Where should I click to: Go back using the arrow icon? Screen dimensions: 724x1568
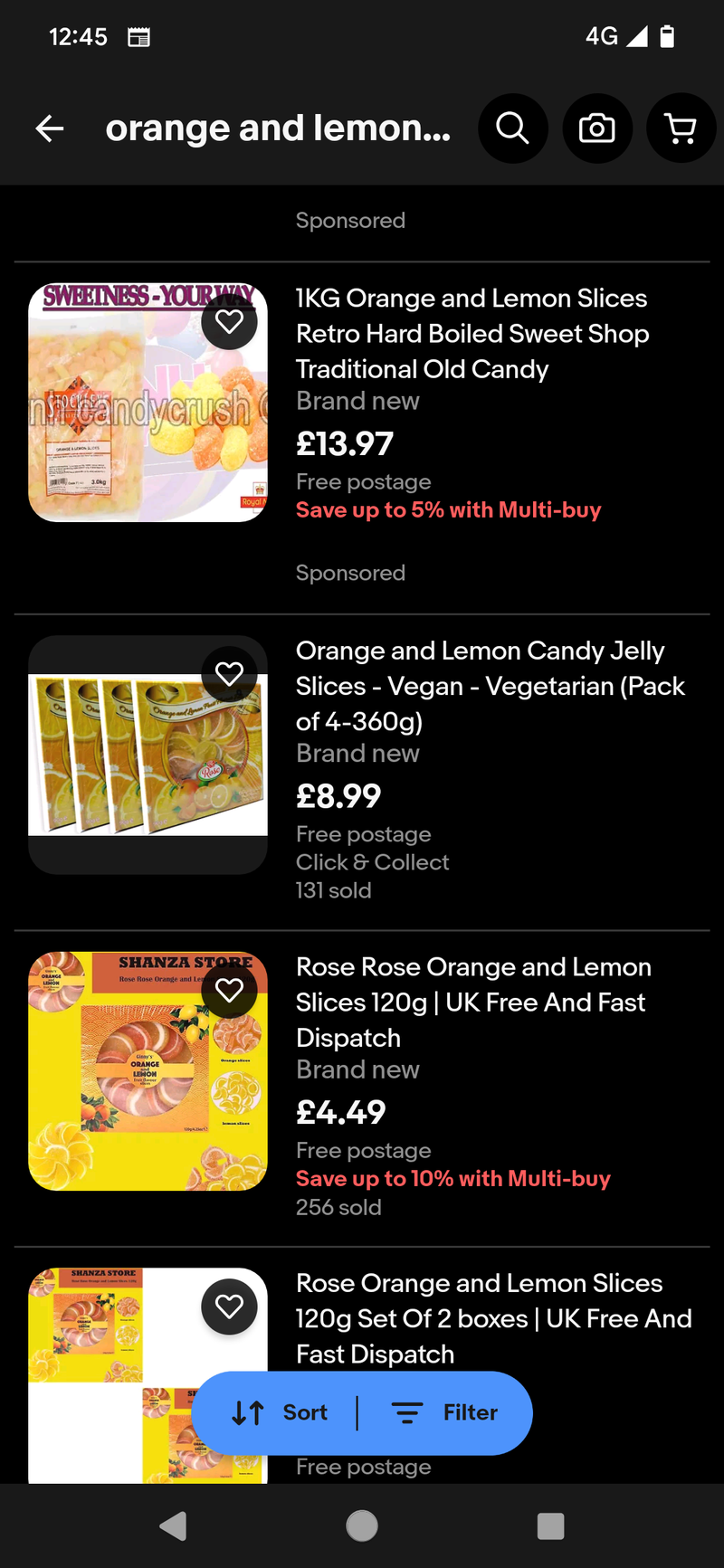(50, 128)
